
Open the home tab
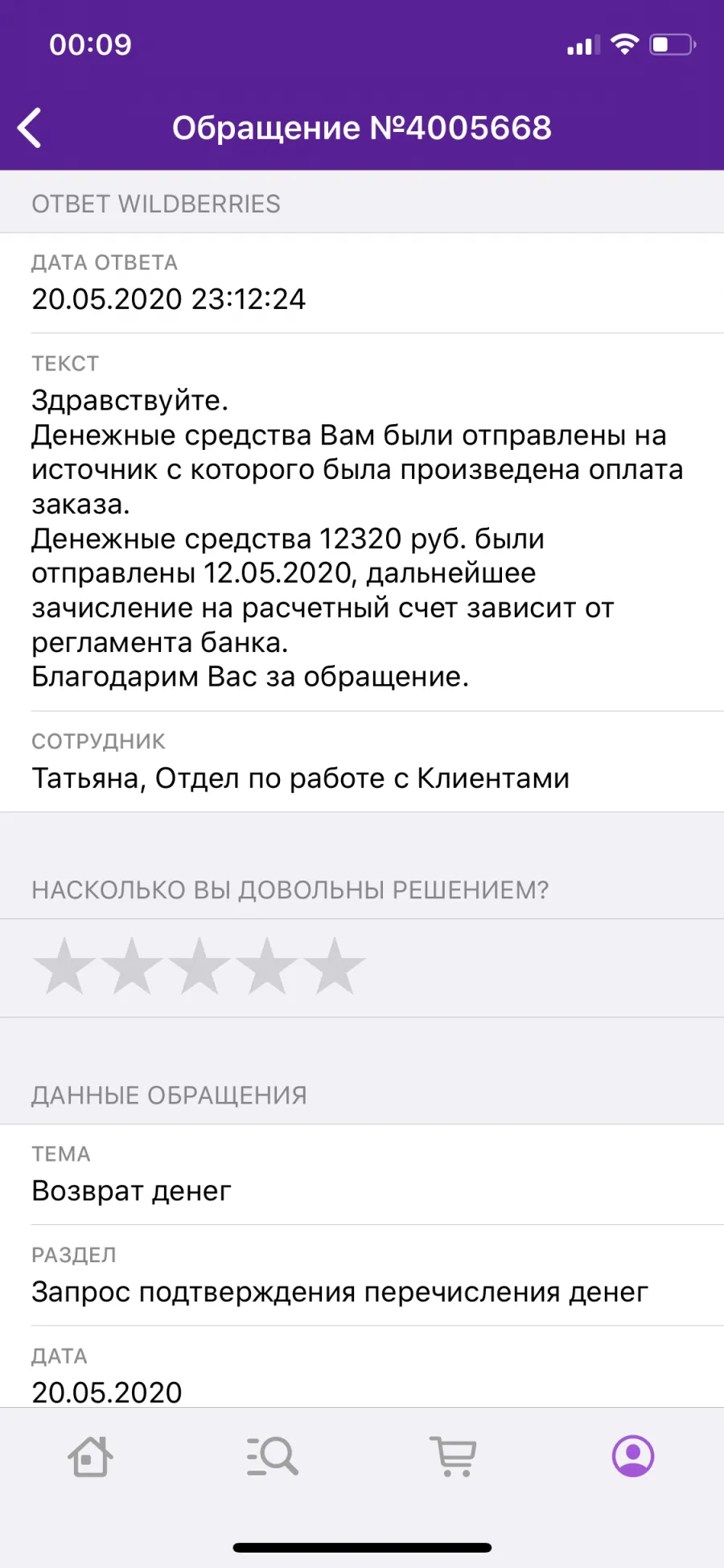[90, 1456]
